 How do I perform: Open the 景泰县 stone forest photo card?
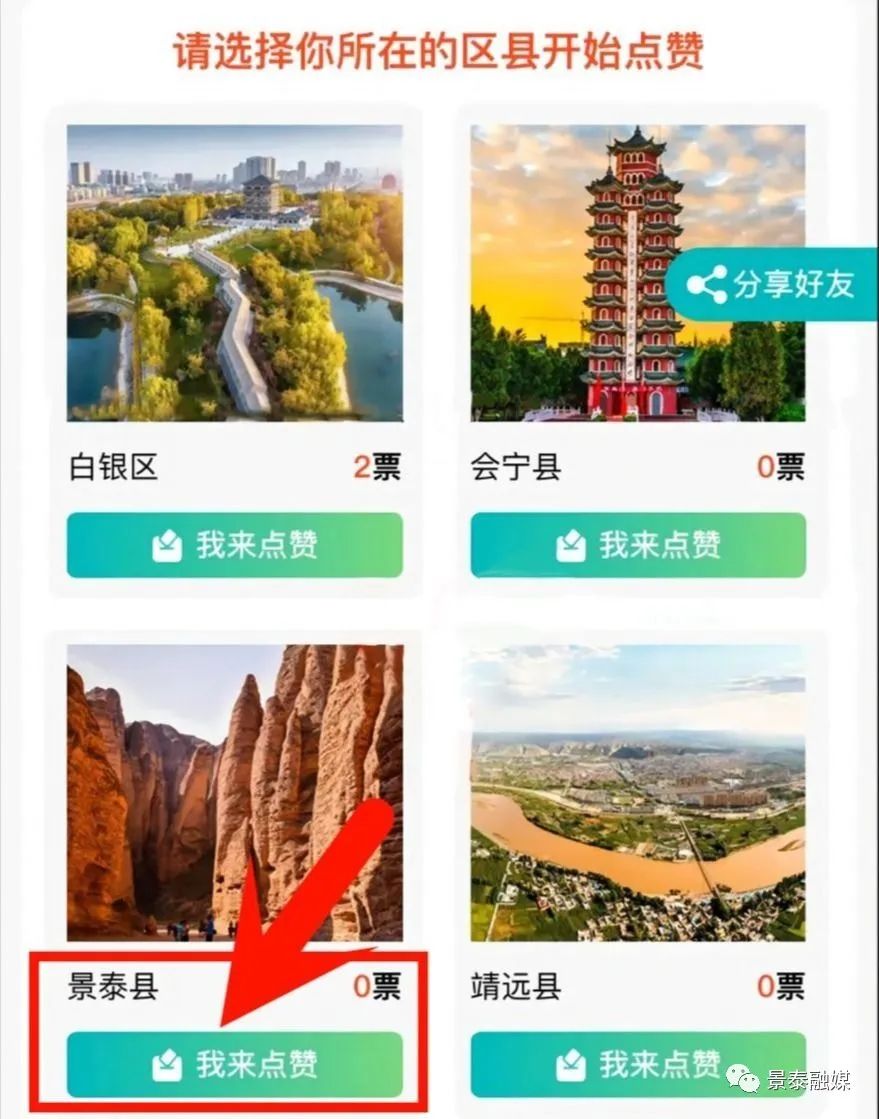[x=235, y=792]
